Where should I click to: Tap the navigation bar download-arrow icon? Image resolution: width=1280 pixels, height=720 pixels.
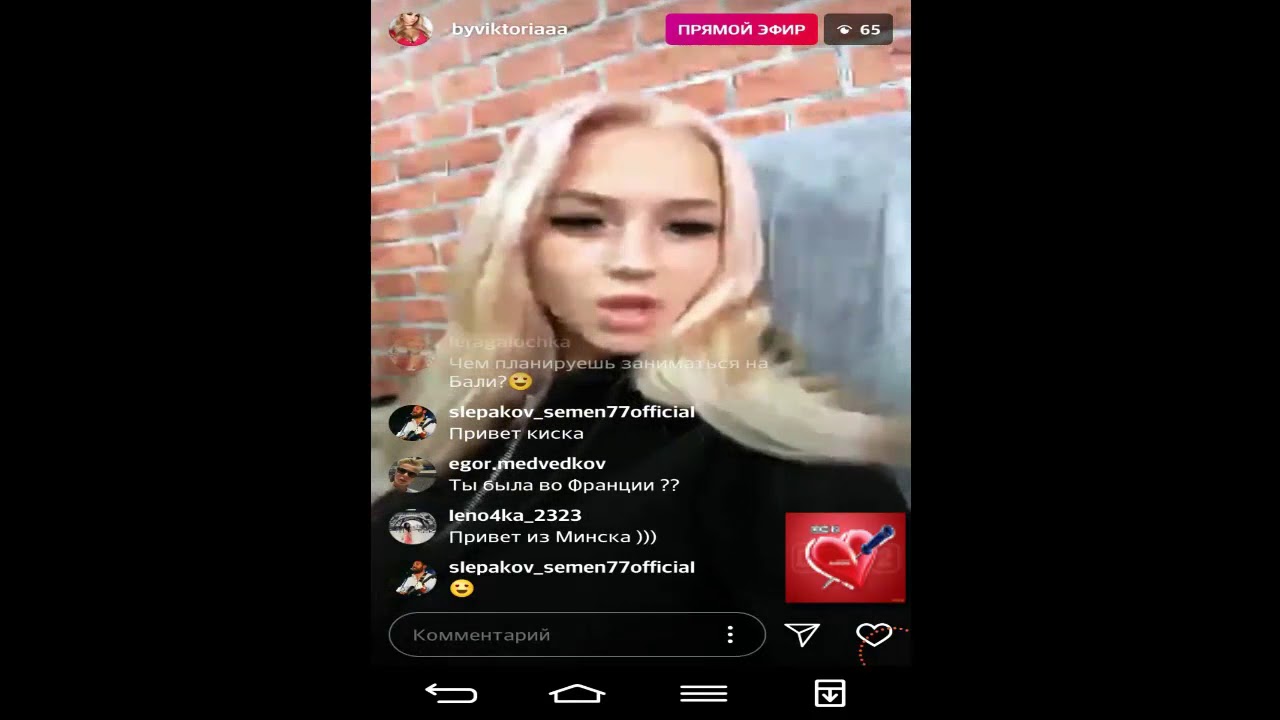(x=830, y=693)
